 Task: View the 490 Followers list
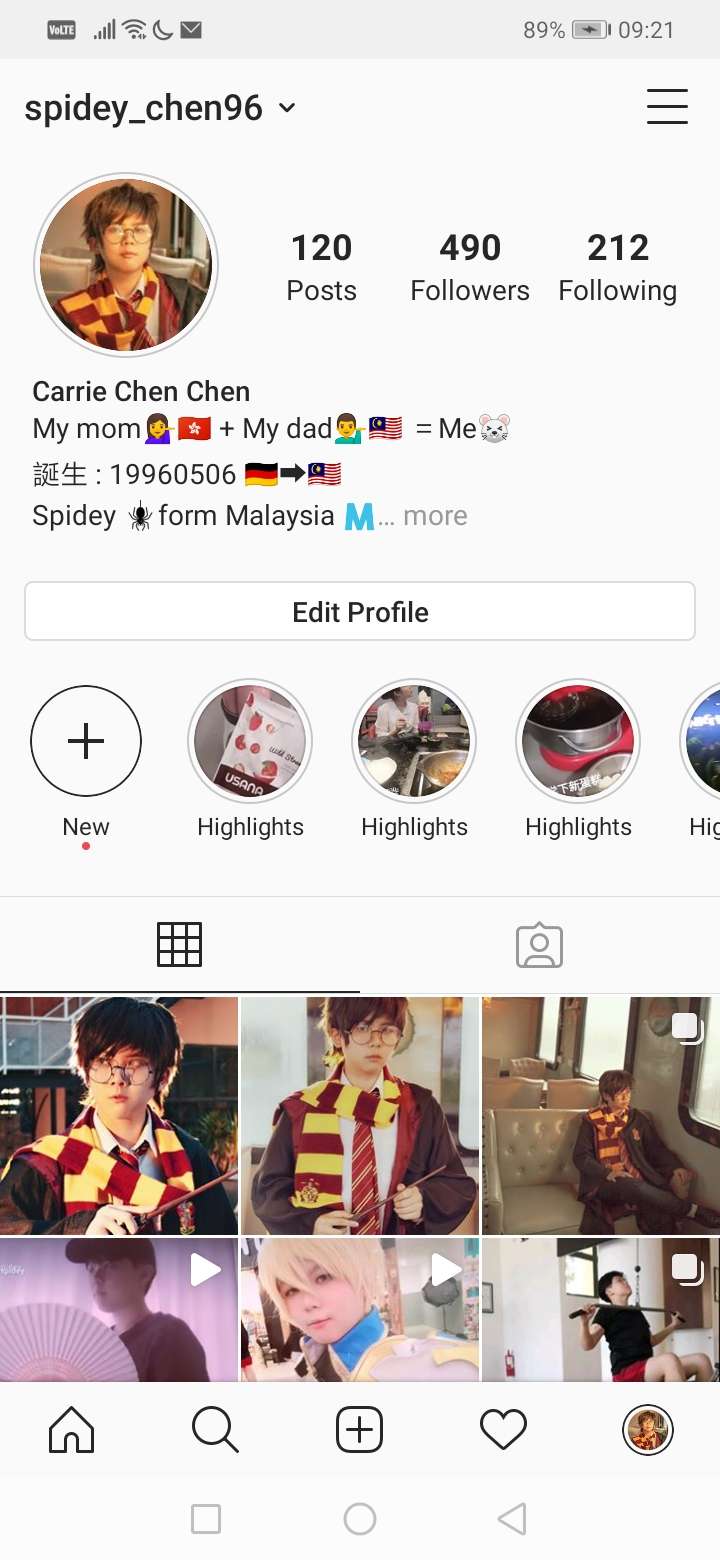coord(470,267)
